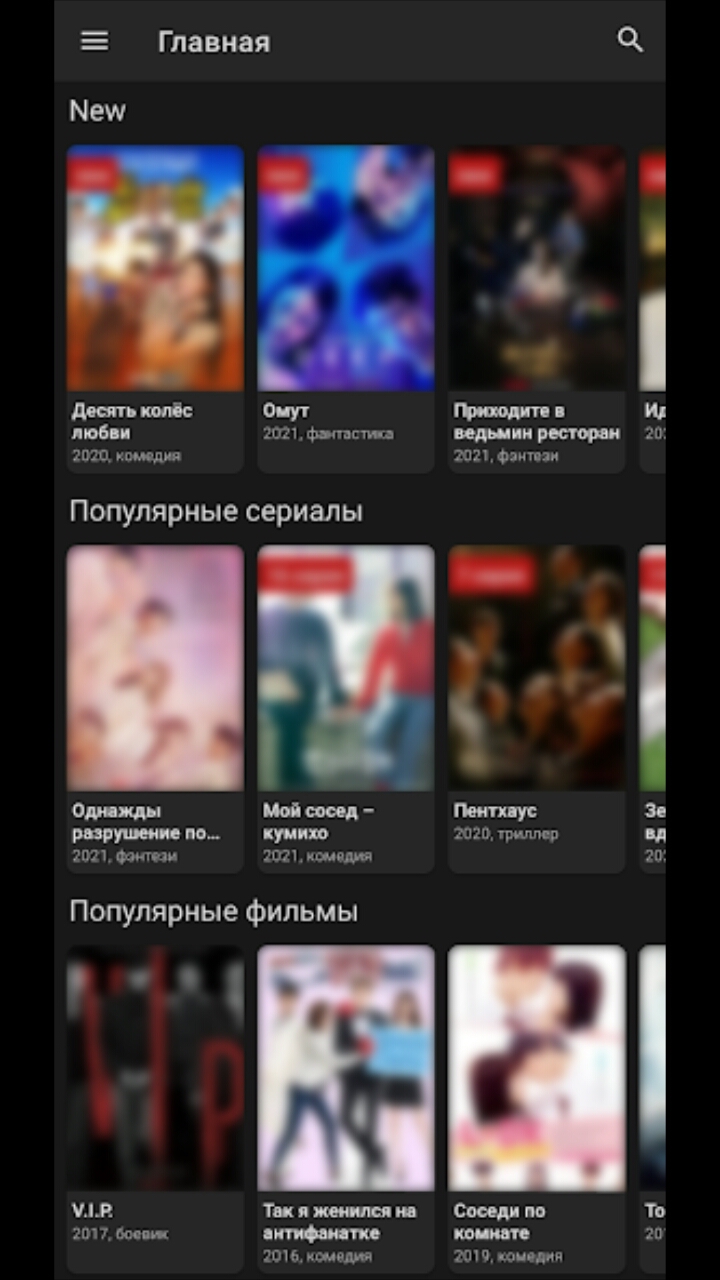This screenshot has height=1280, width=720.
Task: Open the V.I.P. film card
Action: pos(155,1109)
